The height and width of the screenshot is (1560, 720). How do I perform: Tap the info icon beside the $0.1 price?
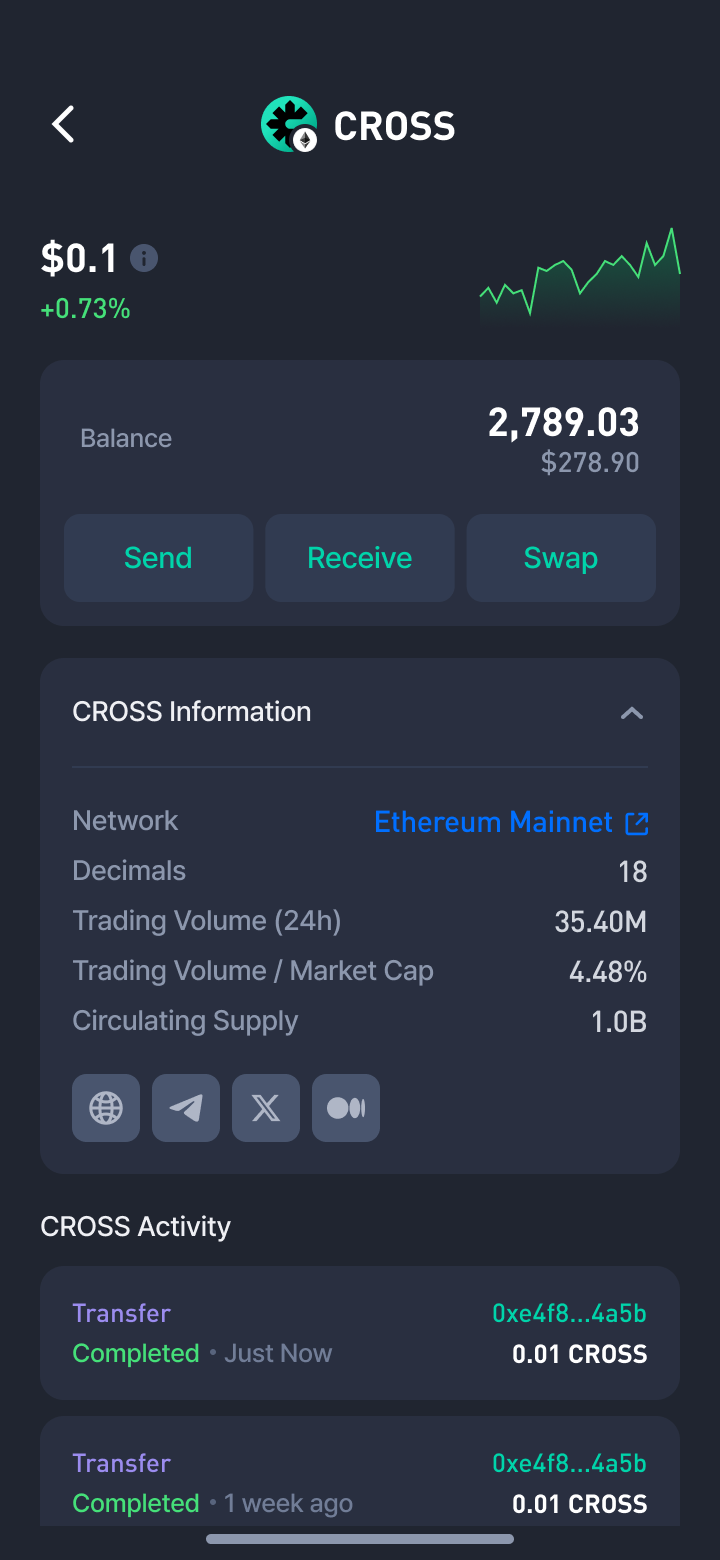[144, 259]
